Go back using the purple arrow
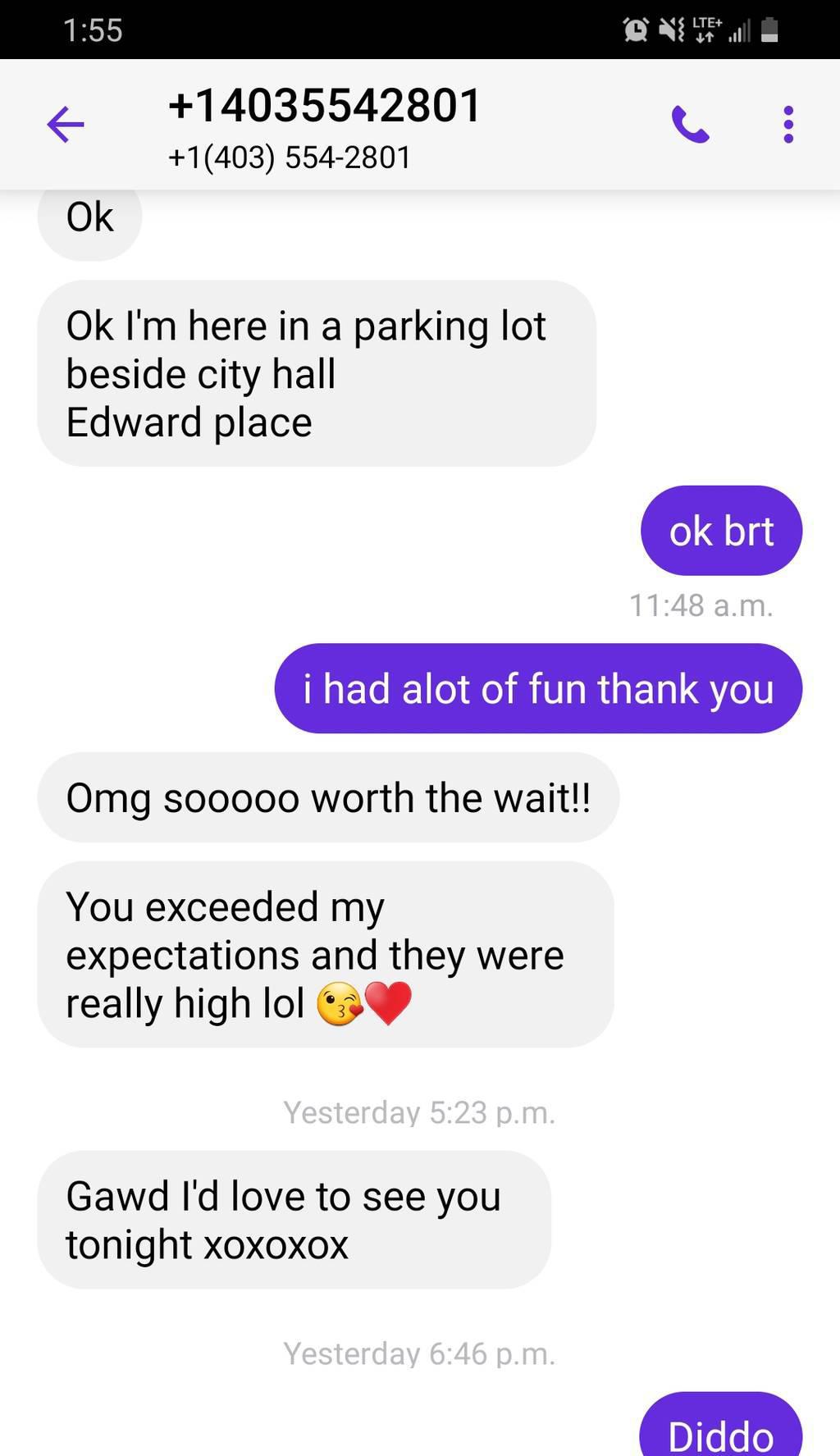 66,125
